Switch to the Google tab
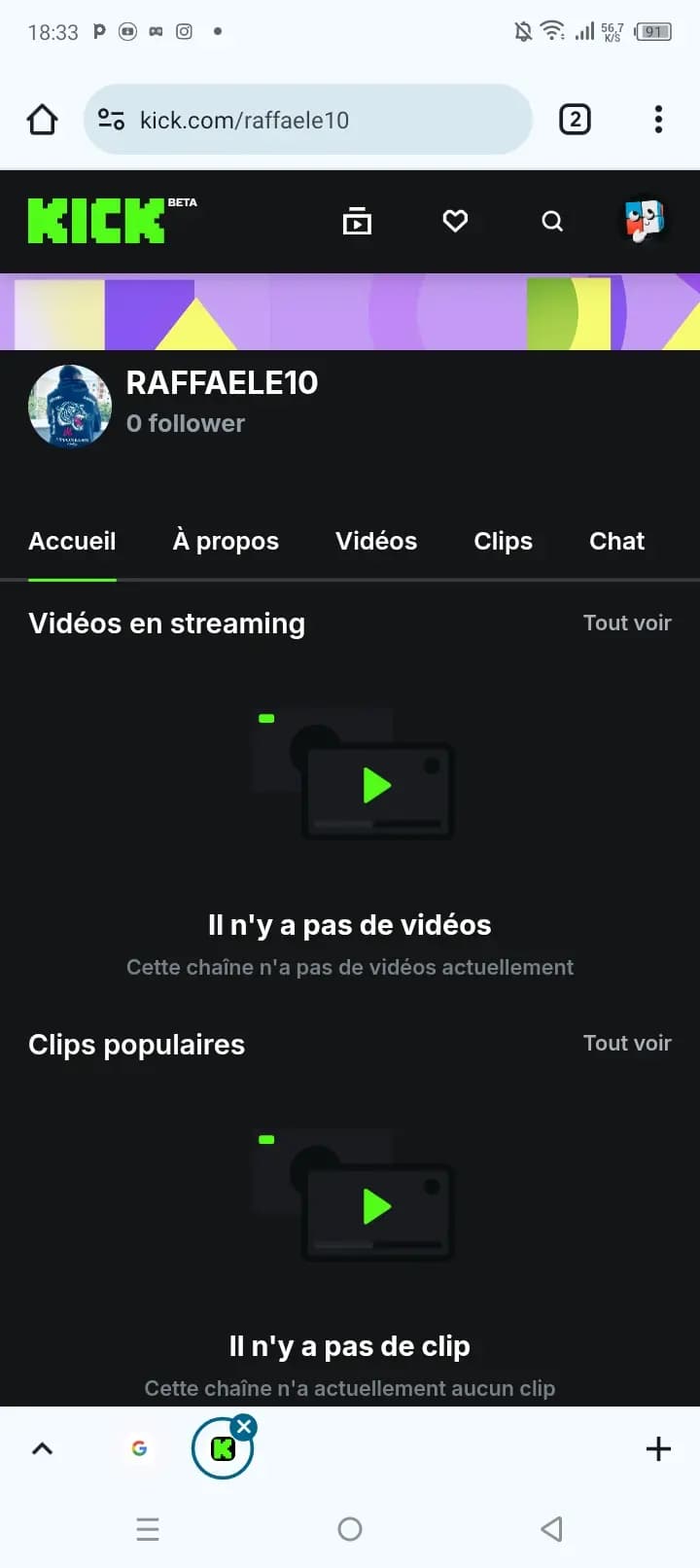The image size is (700, 1568). [139, 1448]
